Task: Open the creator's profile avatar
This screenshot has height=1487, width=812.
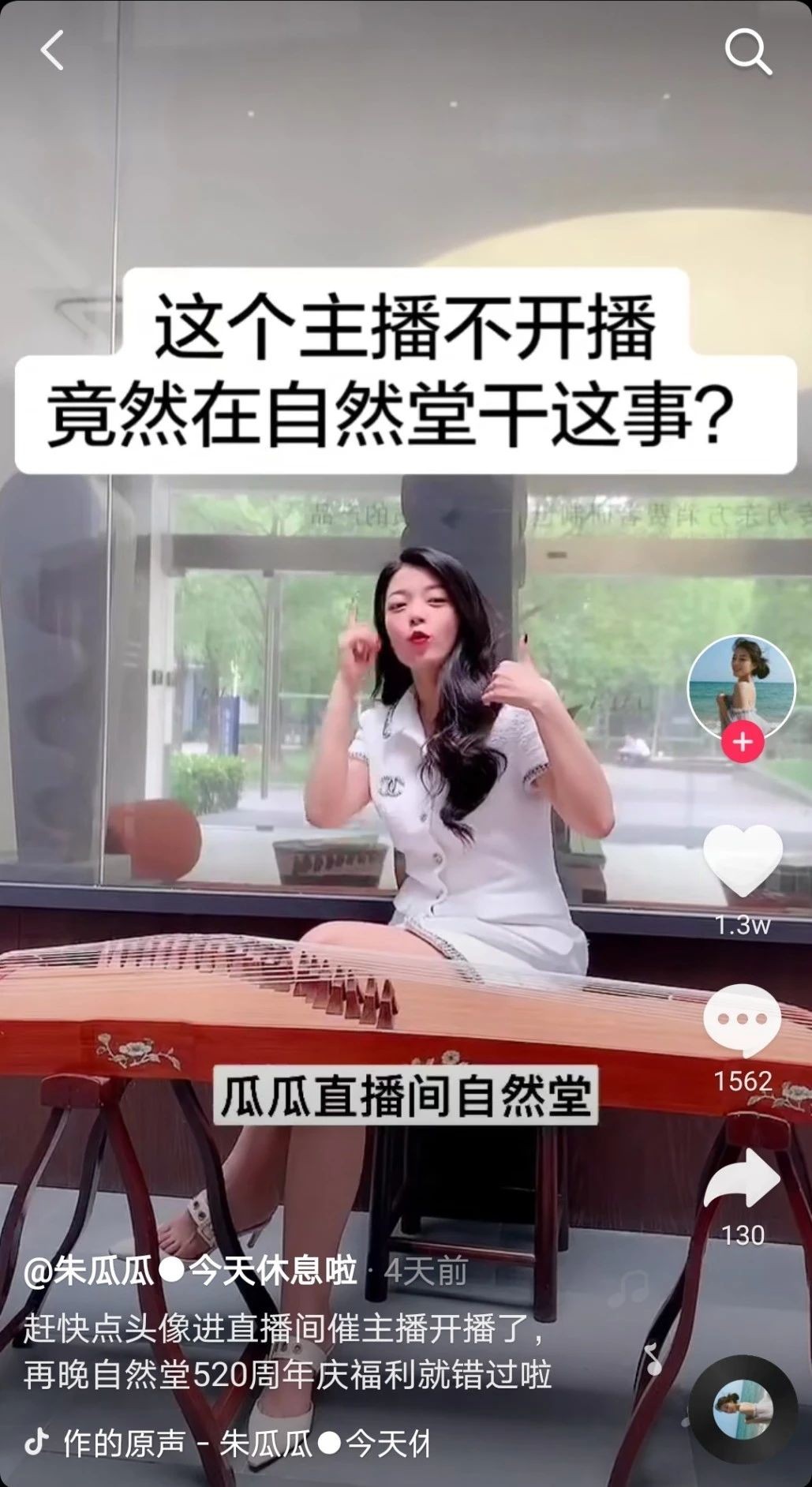Action: click(x=741, y=688)
